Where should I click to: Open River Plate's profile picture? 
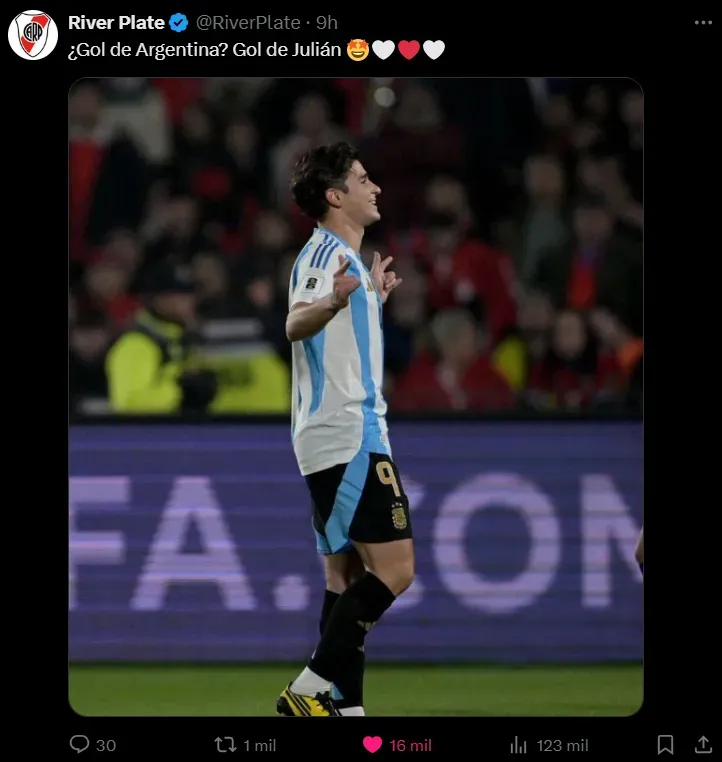coord(33,35)
